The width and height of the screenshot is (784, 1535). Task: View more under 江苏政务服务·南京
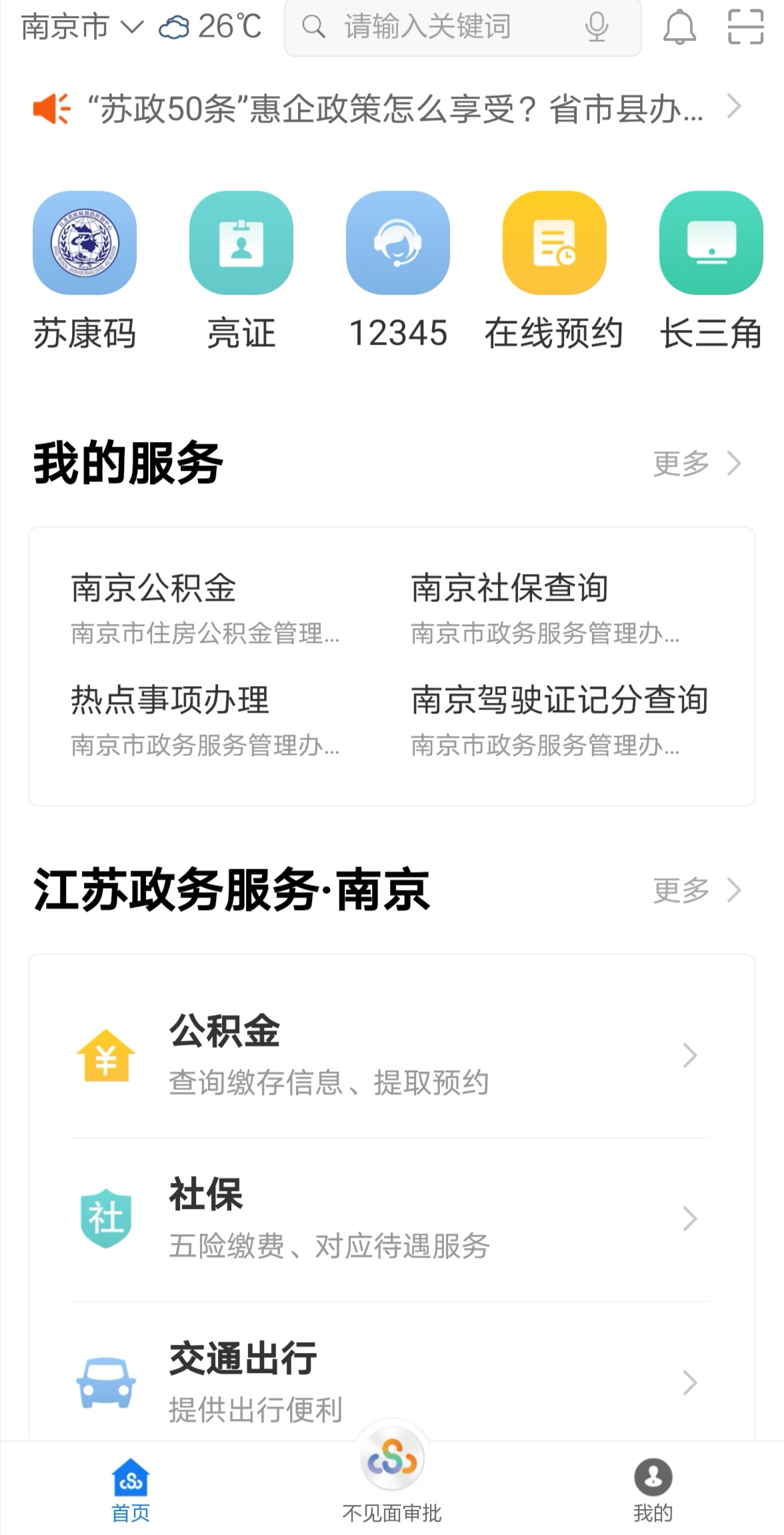tap(697, 890)
